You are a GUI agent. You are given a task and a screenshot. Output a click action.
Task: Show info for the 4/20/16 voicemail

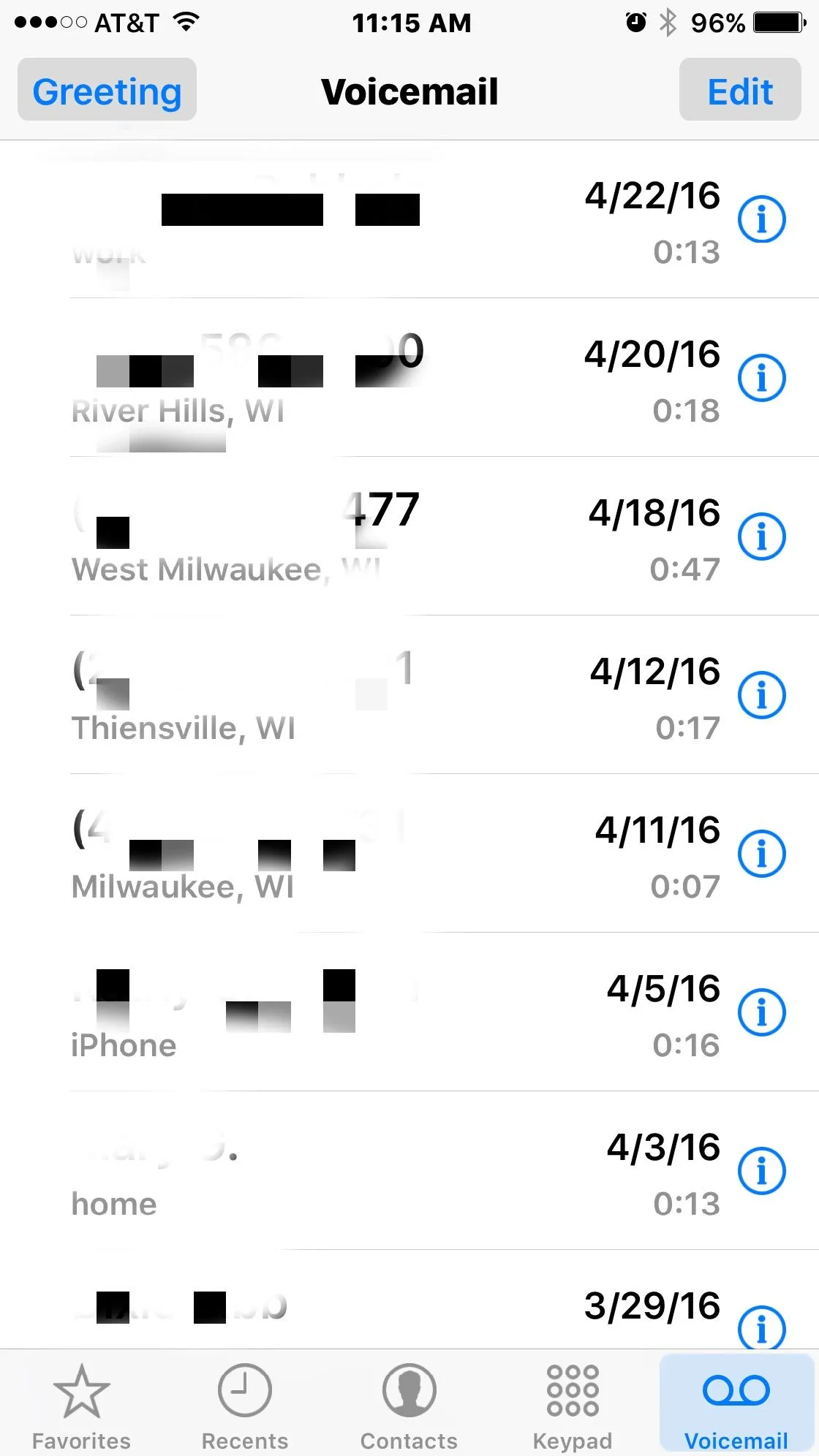(x=761, y=378)
